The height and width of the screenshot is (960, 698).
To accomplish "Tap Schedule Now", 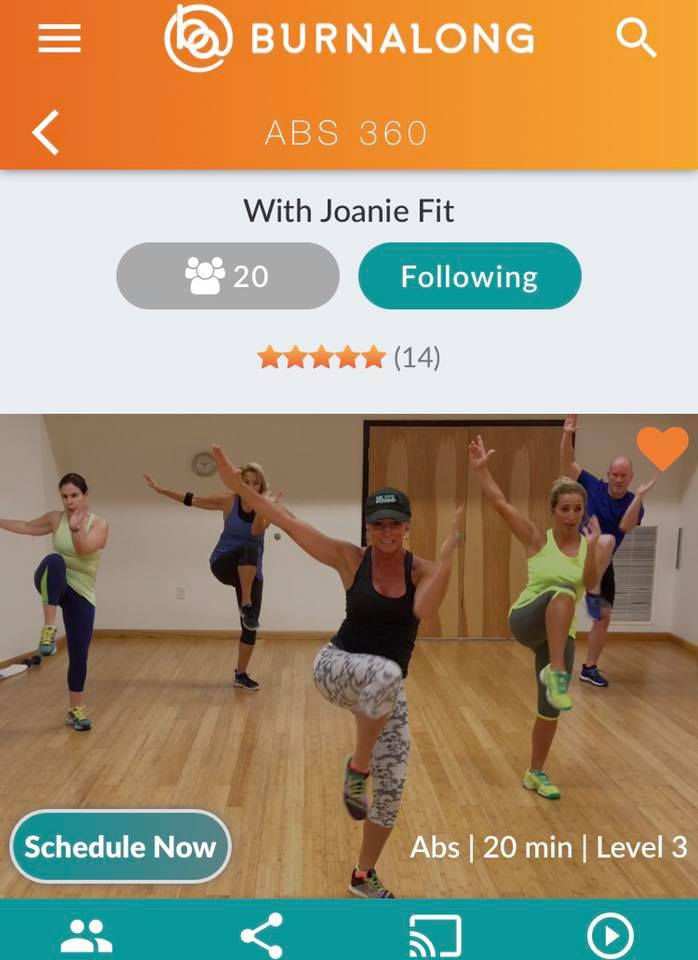I will click(120, 846).
